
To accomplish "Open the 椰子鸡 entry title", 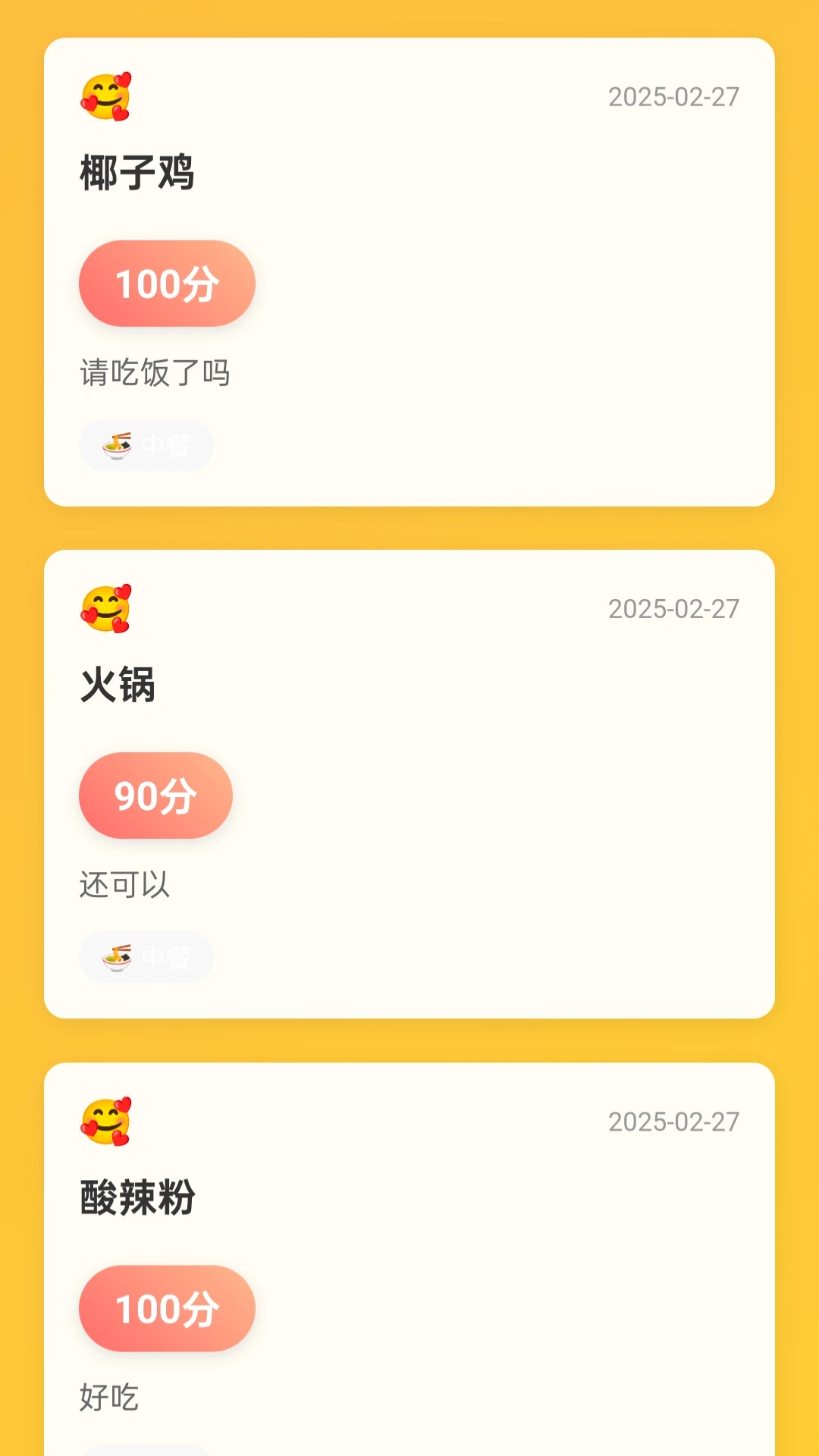I will coord(136,173).
